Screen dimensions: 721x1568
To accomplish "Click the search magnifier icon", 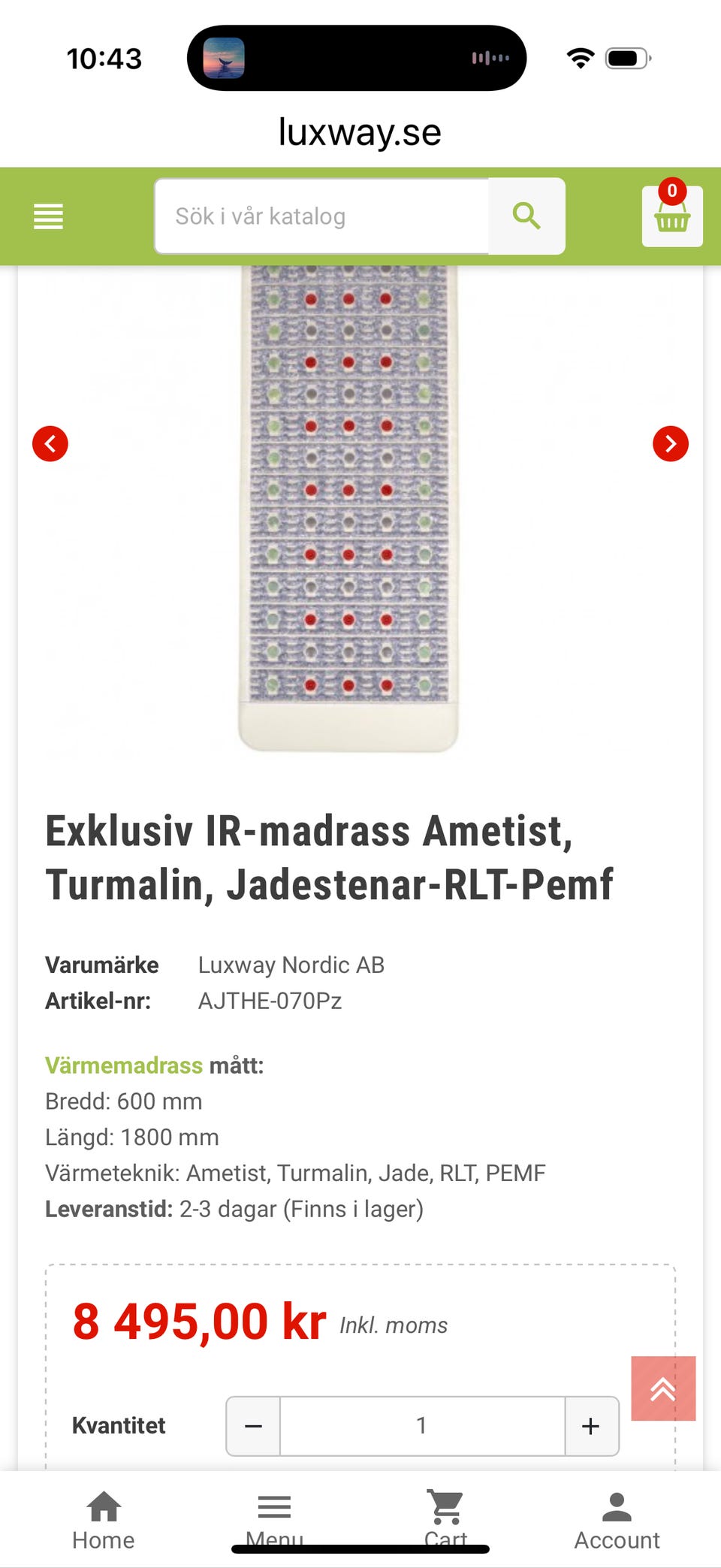I will (526, 216).
